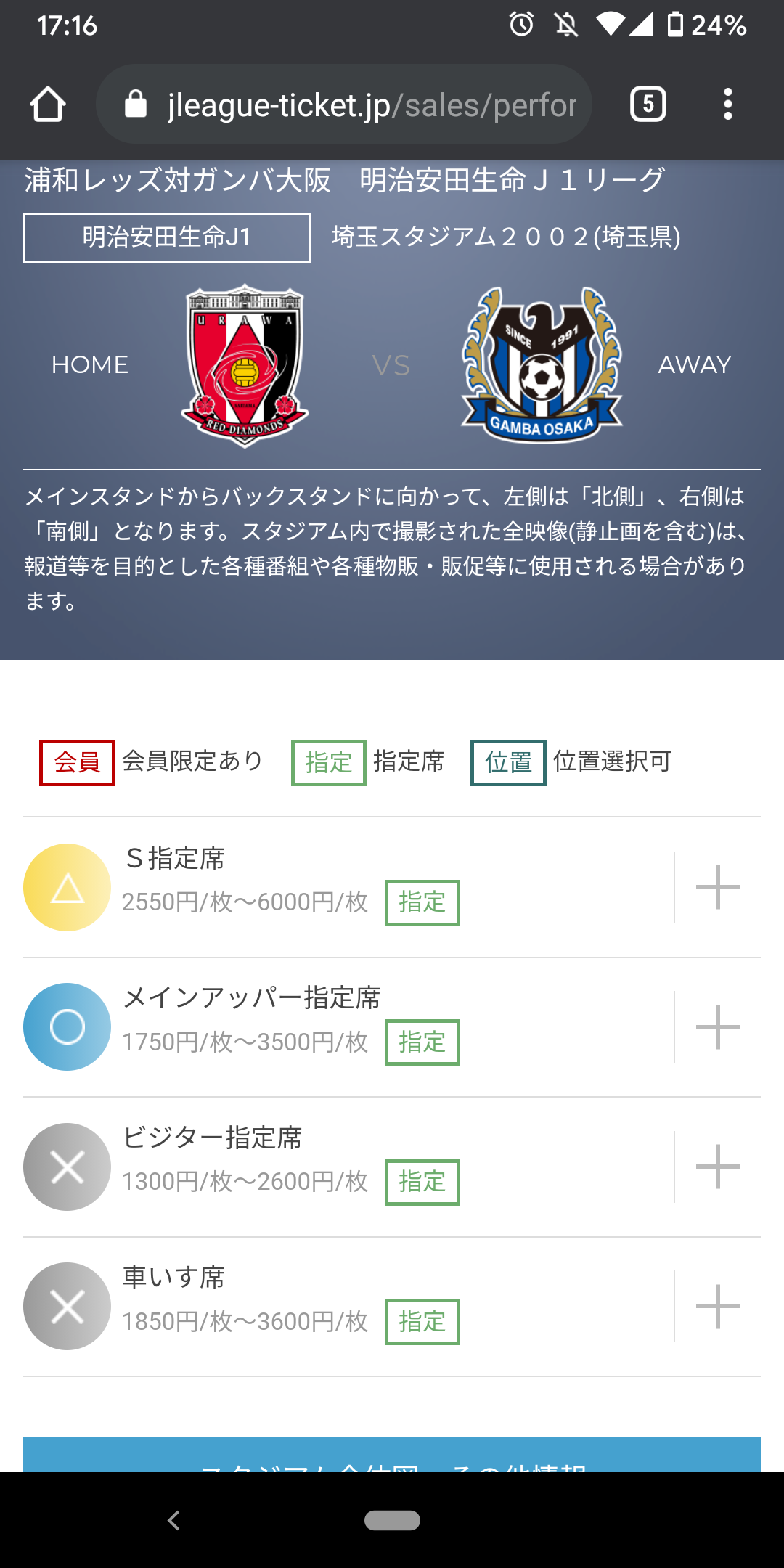Tap the system home pill
Viewport: 784px width, 1568px height.
click(x=392, y=1520)
